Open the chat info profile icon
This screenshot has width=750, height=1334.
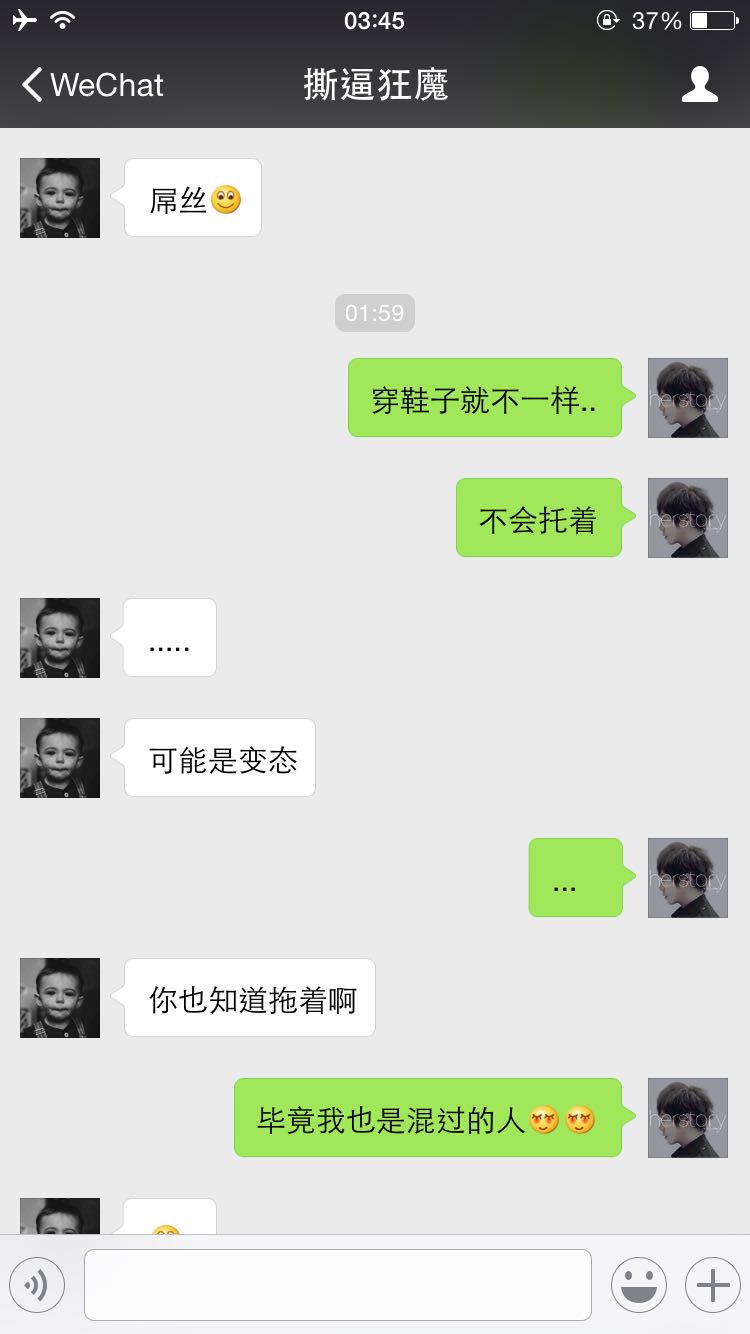pos(700,85)
